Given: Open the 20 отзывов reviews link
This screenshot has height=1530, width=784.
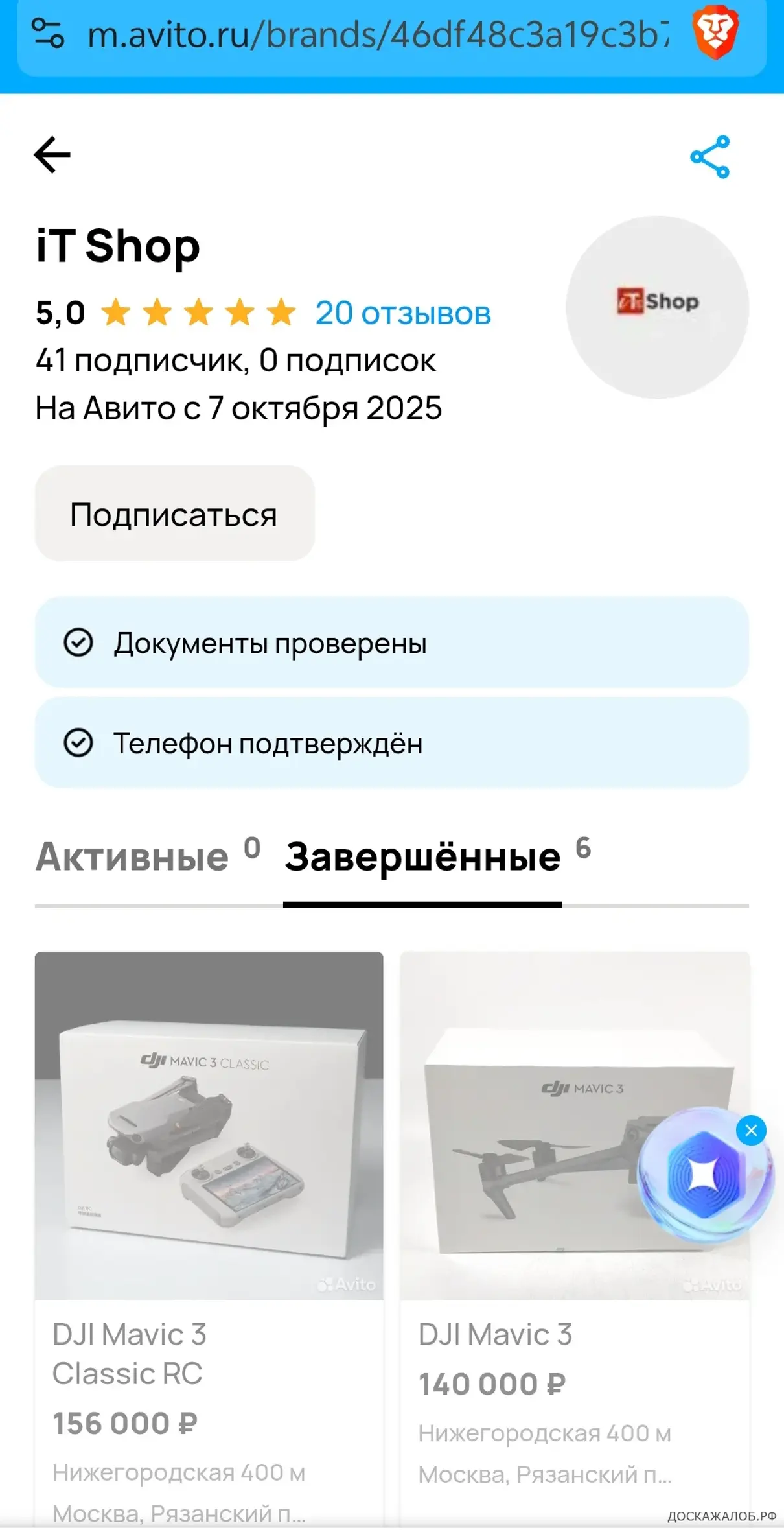Looking at the screenshot, I should click(x=402, y=313).
